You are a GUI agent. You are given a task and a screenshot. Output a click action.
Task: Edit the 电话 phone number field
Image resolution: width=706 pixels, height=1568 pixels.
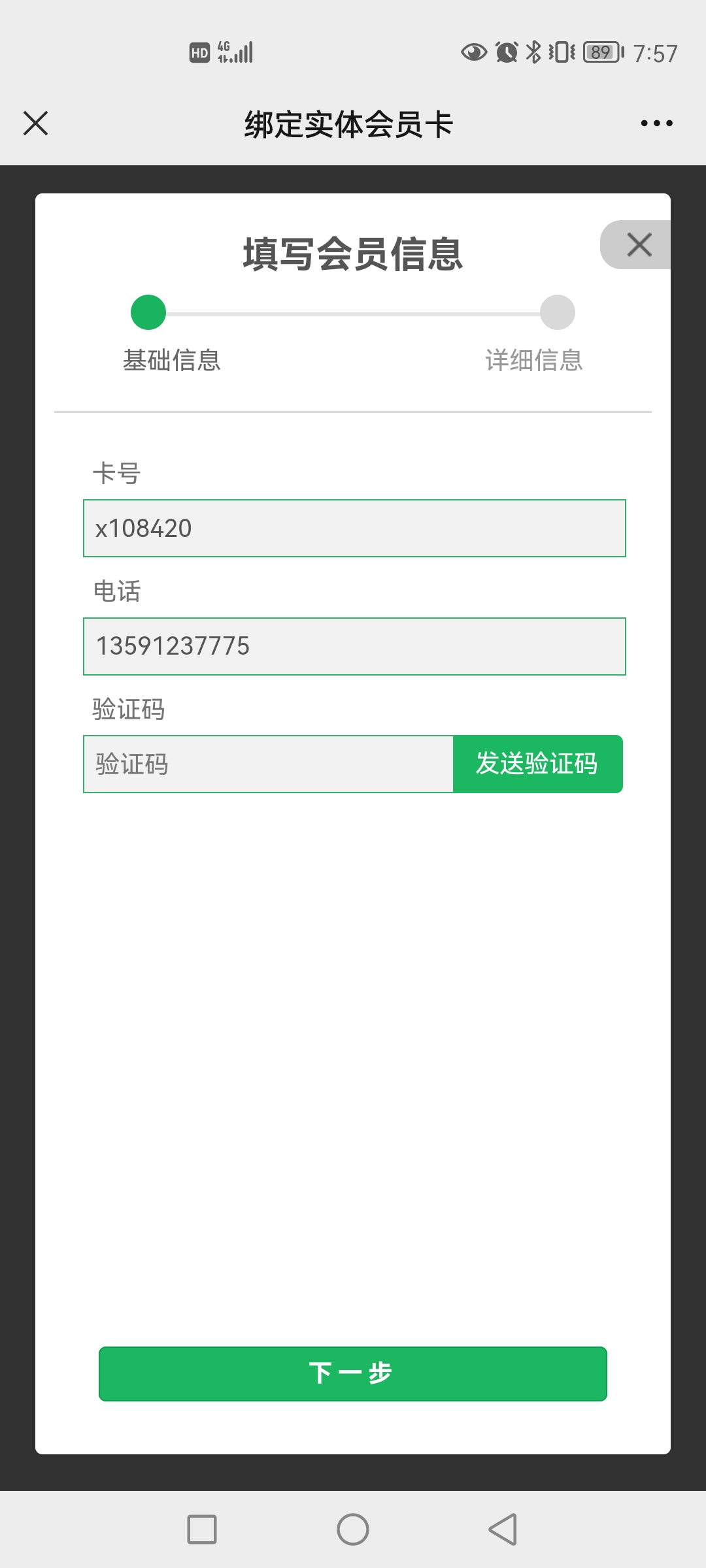point(354,646)
